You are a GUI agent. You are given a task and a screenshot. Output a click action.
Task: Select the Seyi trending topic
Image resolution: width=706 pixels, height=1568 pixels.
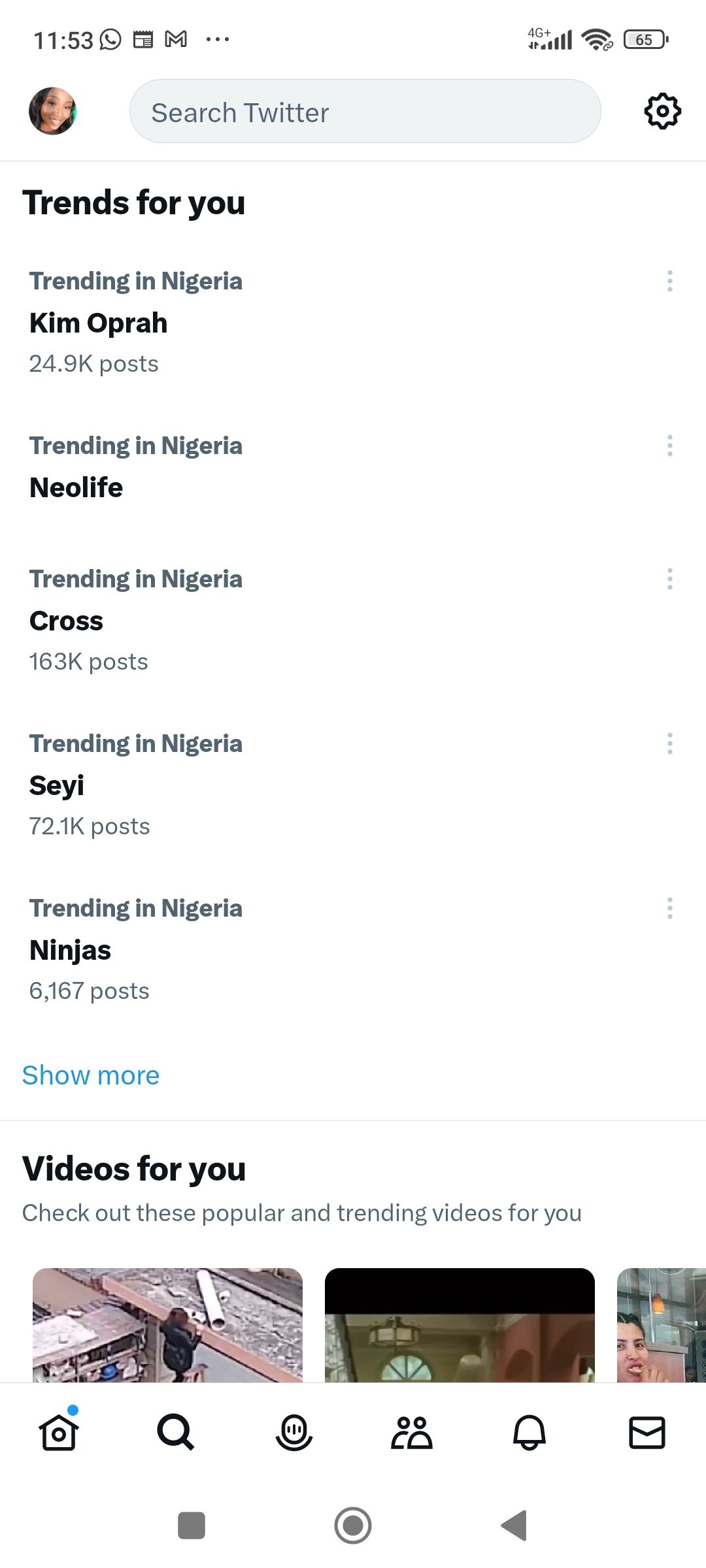click(x=57, y=785)
